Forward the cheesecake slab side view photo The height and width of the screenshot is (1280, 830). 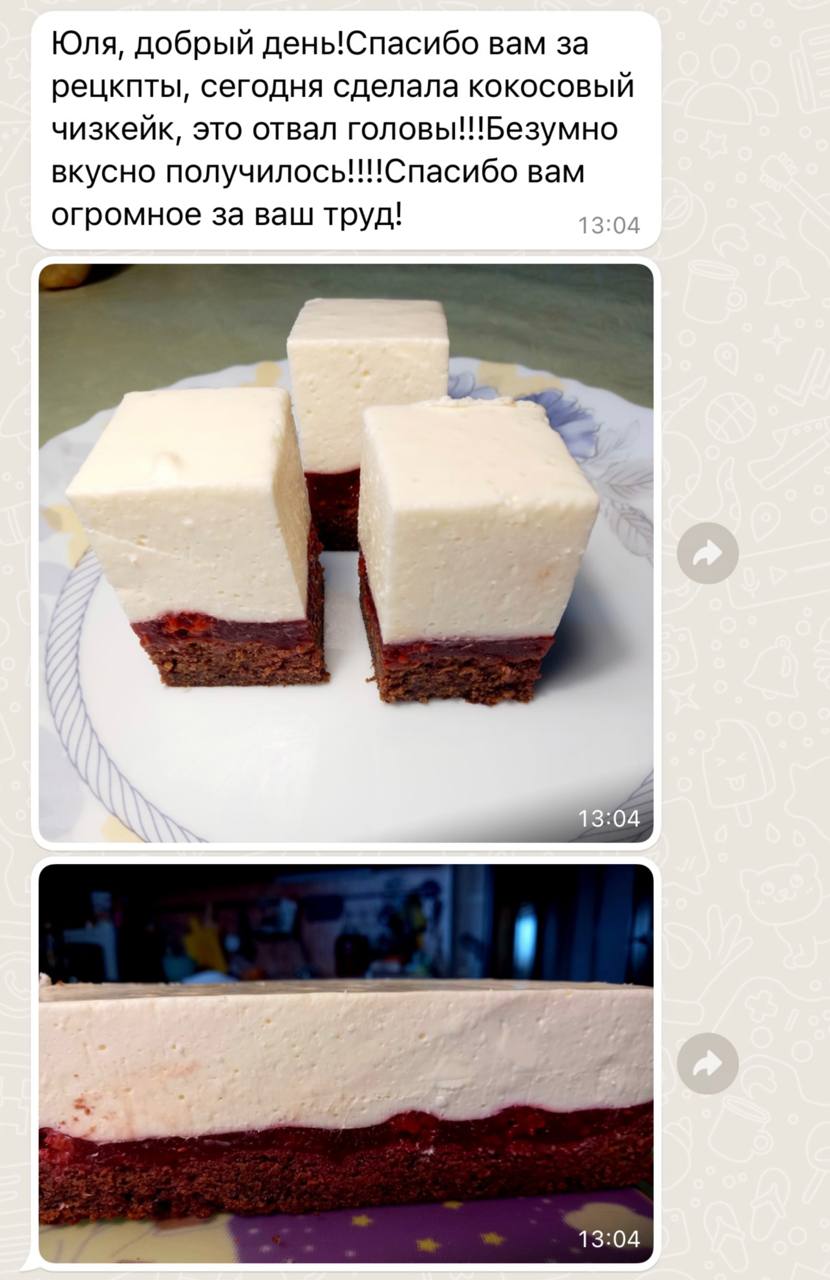(x=707, y=1063)
